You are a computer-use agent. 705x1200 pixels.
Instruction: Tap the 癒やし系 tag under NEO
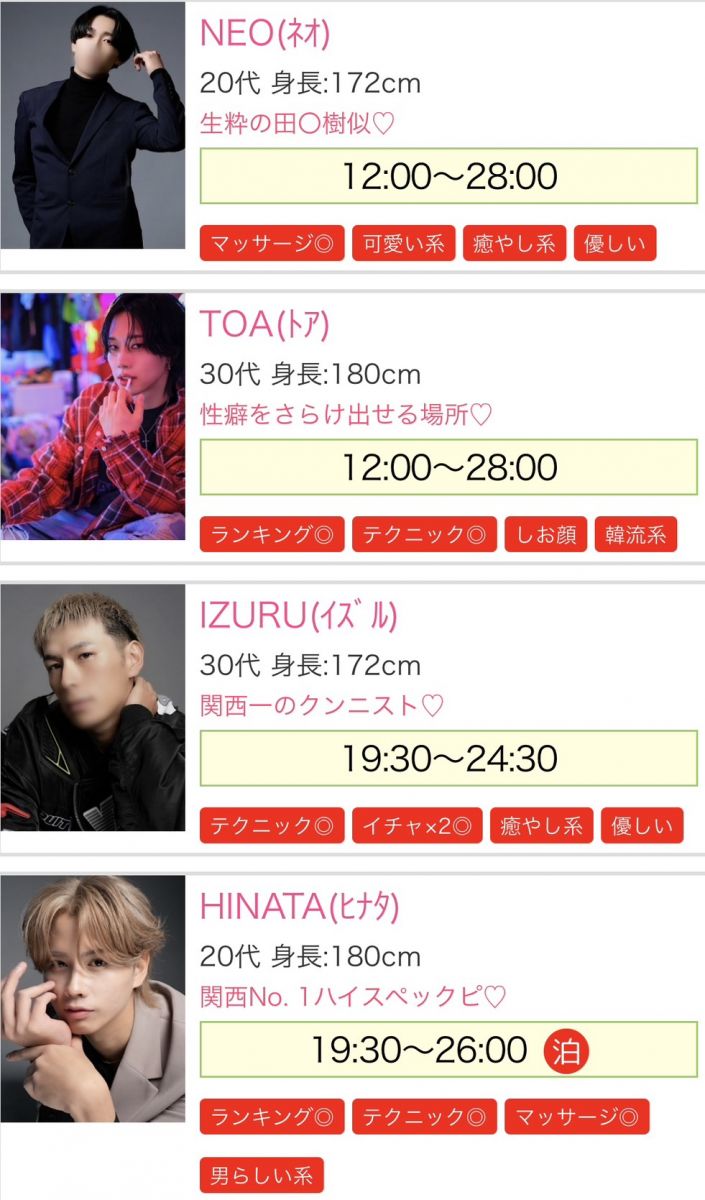coord(514,244)
